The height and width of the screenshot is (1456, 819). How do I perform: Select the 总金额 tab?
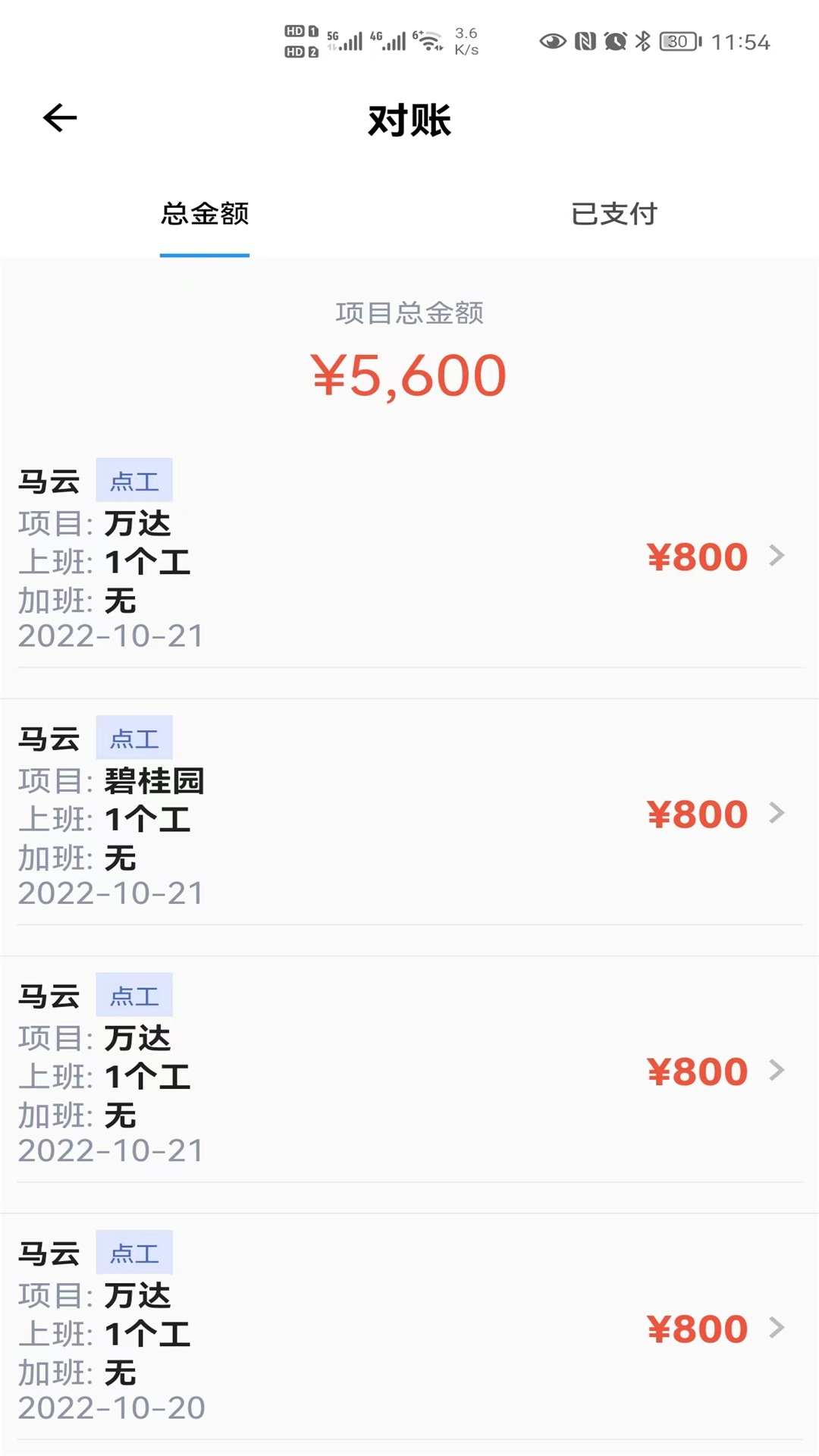click(205, 215)
